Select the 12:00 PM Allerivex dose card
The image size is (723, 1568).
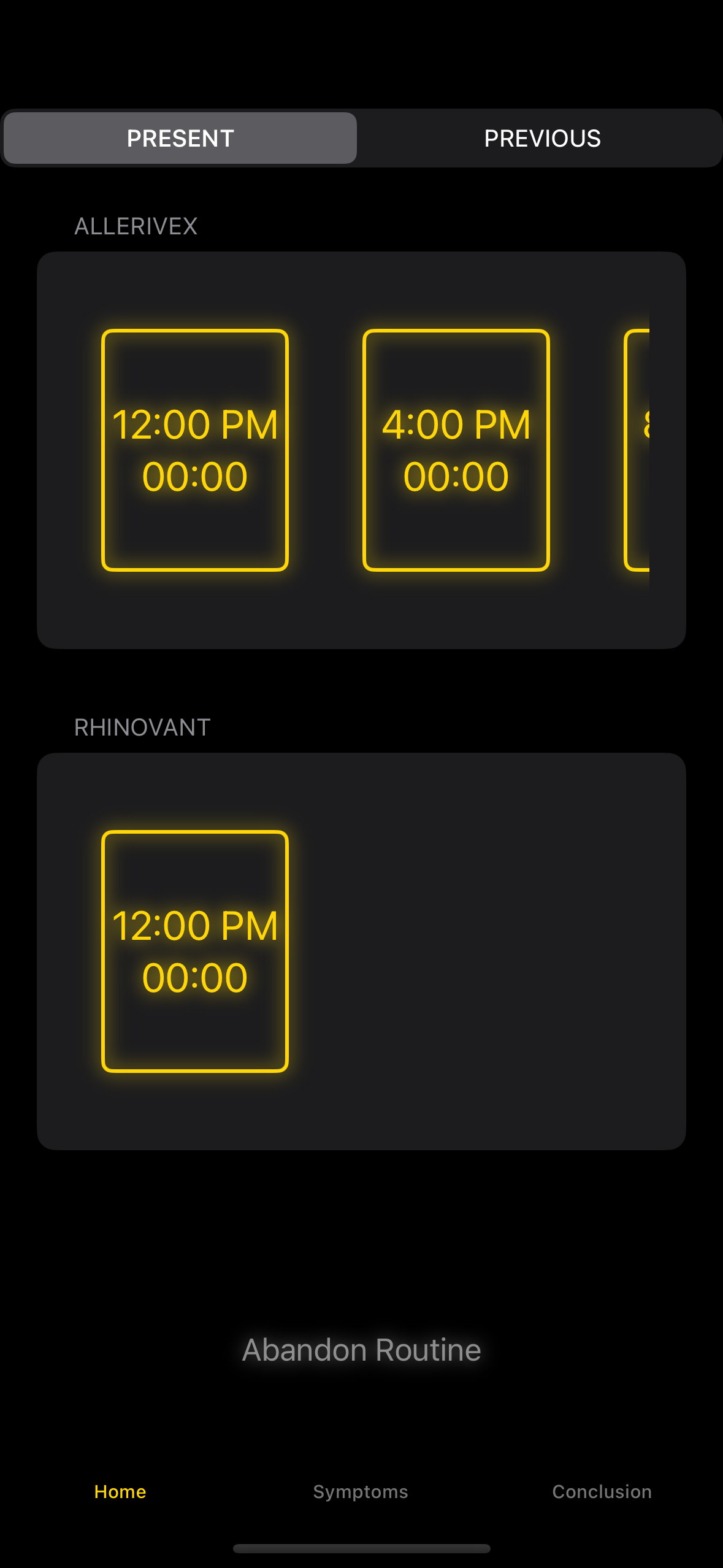[x=195, y=450]
